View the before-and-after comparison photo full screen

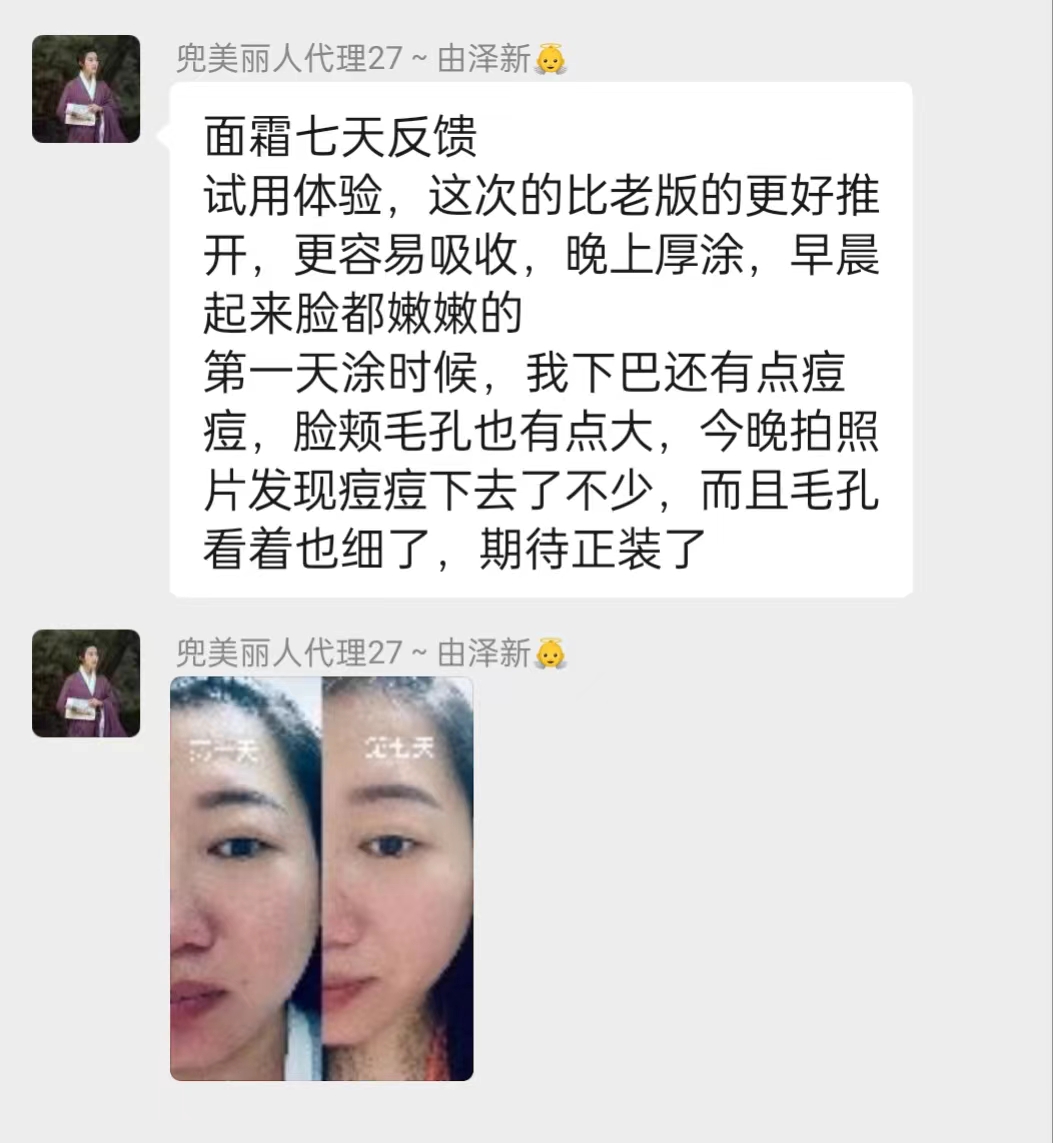point(321,878)
